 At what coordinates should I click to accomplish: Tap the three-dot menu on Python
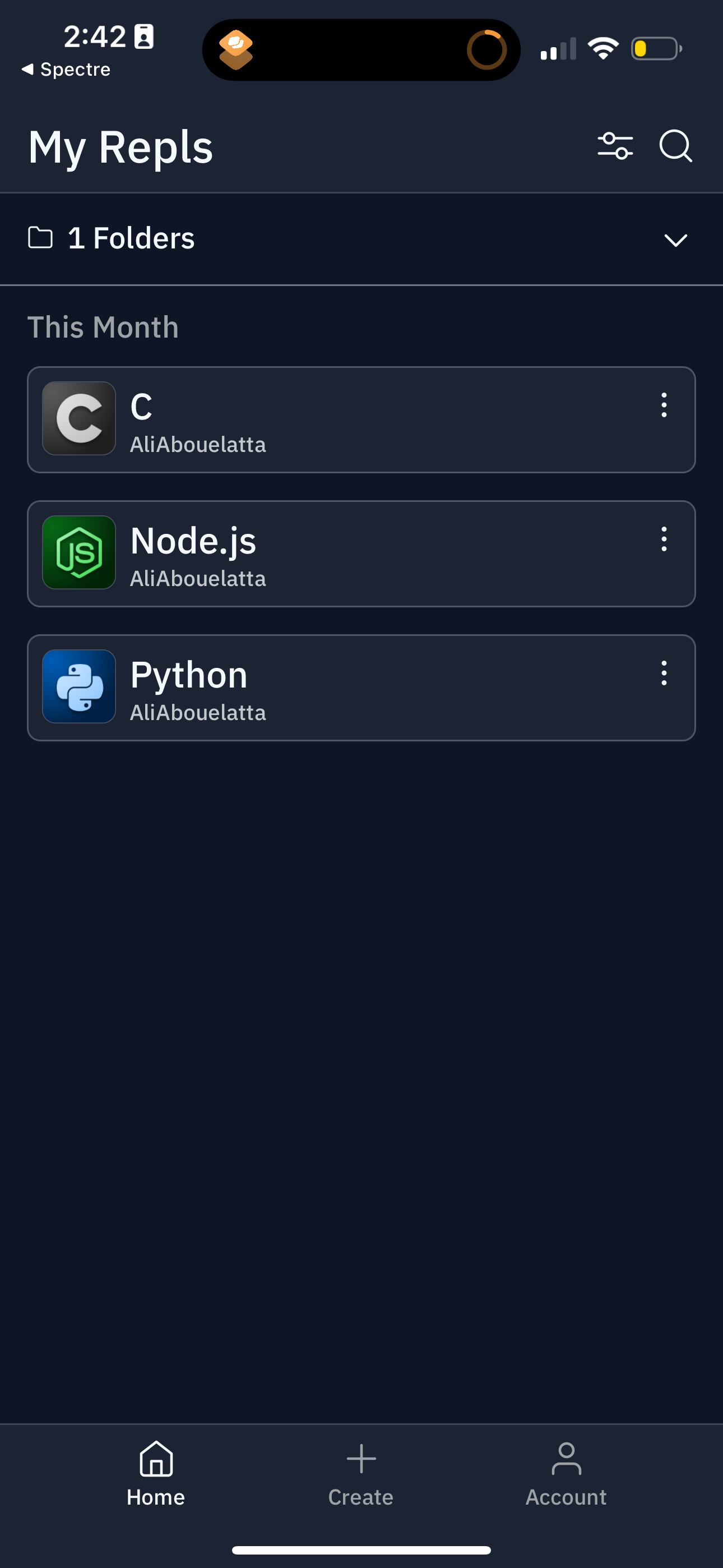(664, 673)
